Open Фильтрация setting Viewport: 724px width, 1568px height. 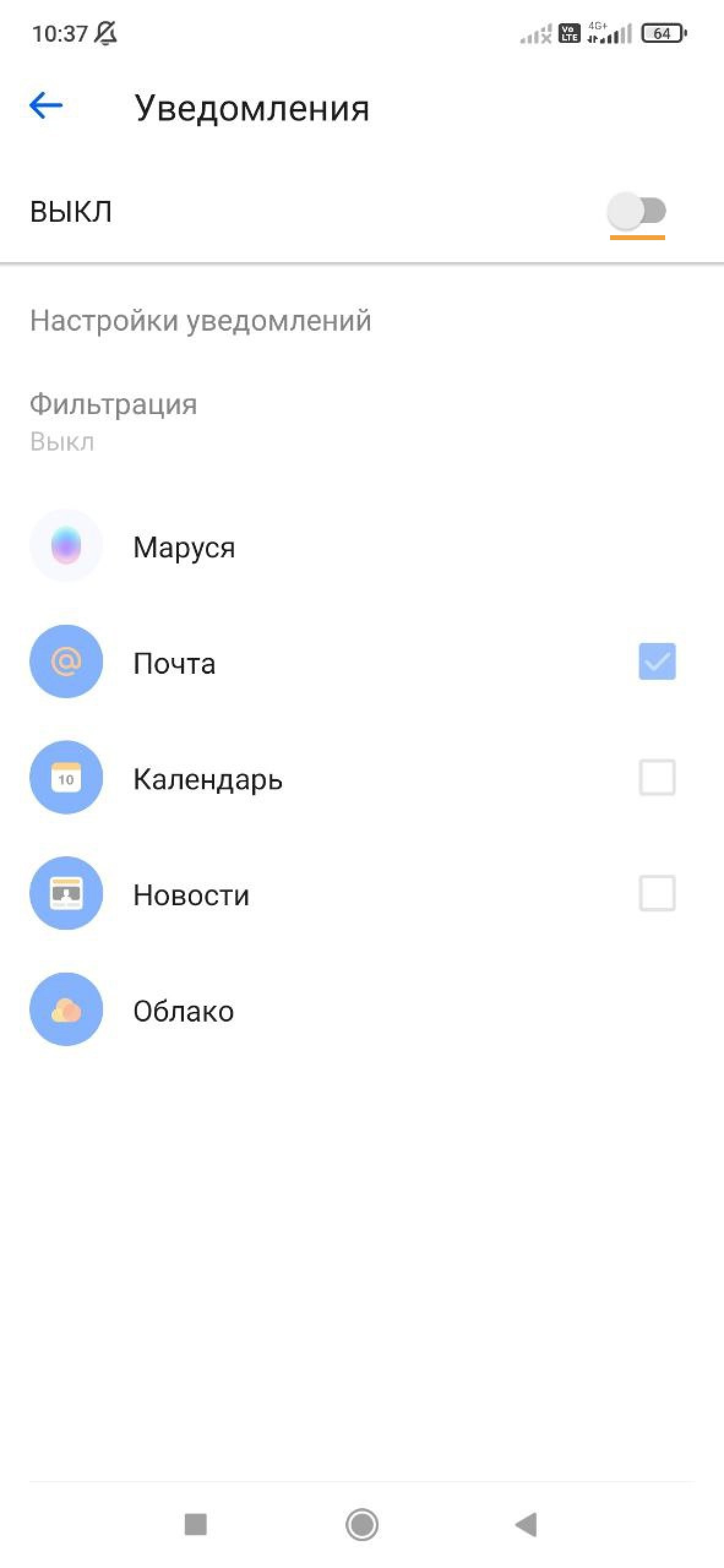pyautogui.click(x=362, y=422)
